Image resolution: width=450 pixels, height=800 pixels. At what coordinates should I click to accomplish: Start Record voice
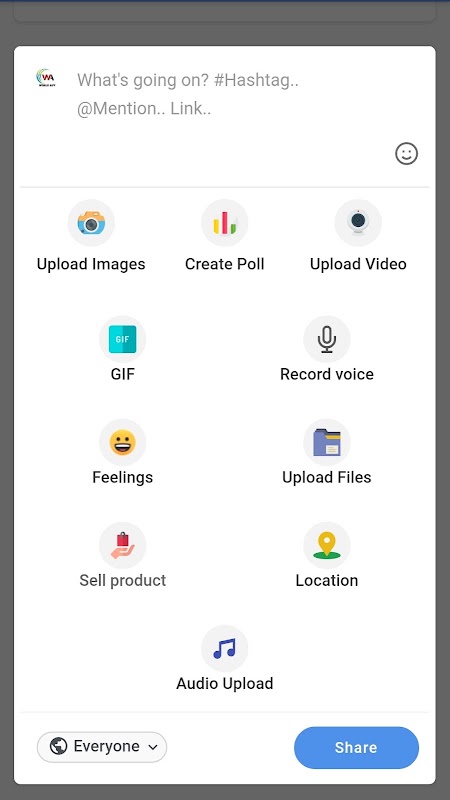[327, 349]
